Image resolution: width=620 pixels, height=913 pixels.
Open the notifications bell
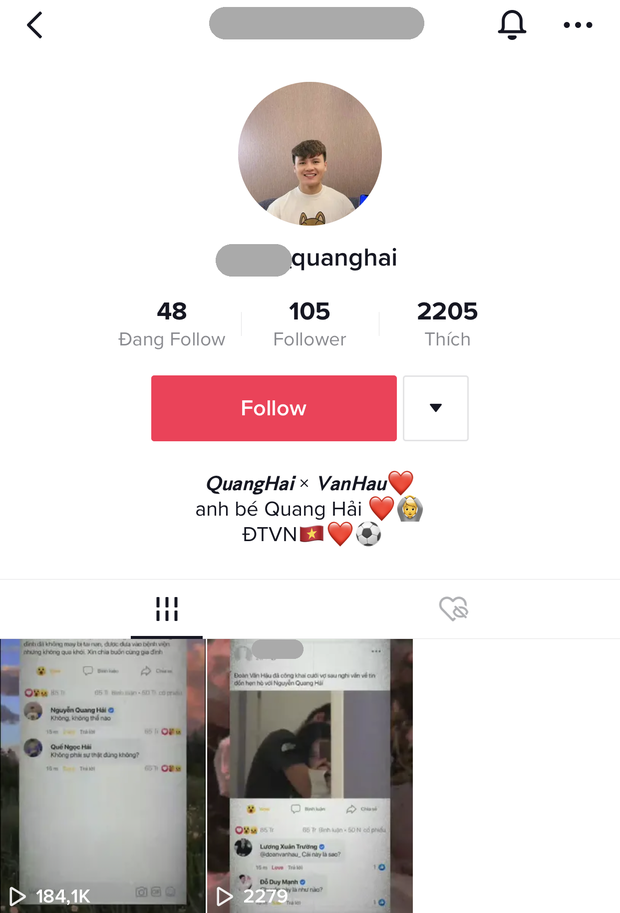512,25
